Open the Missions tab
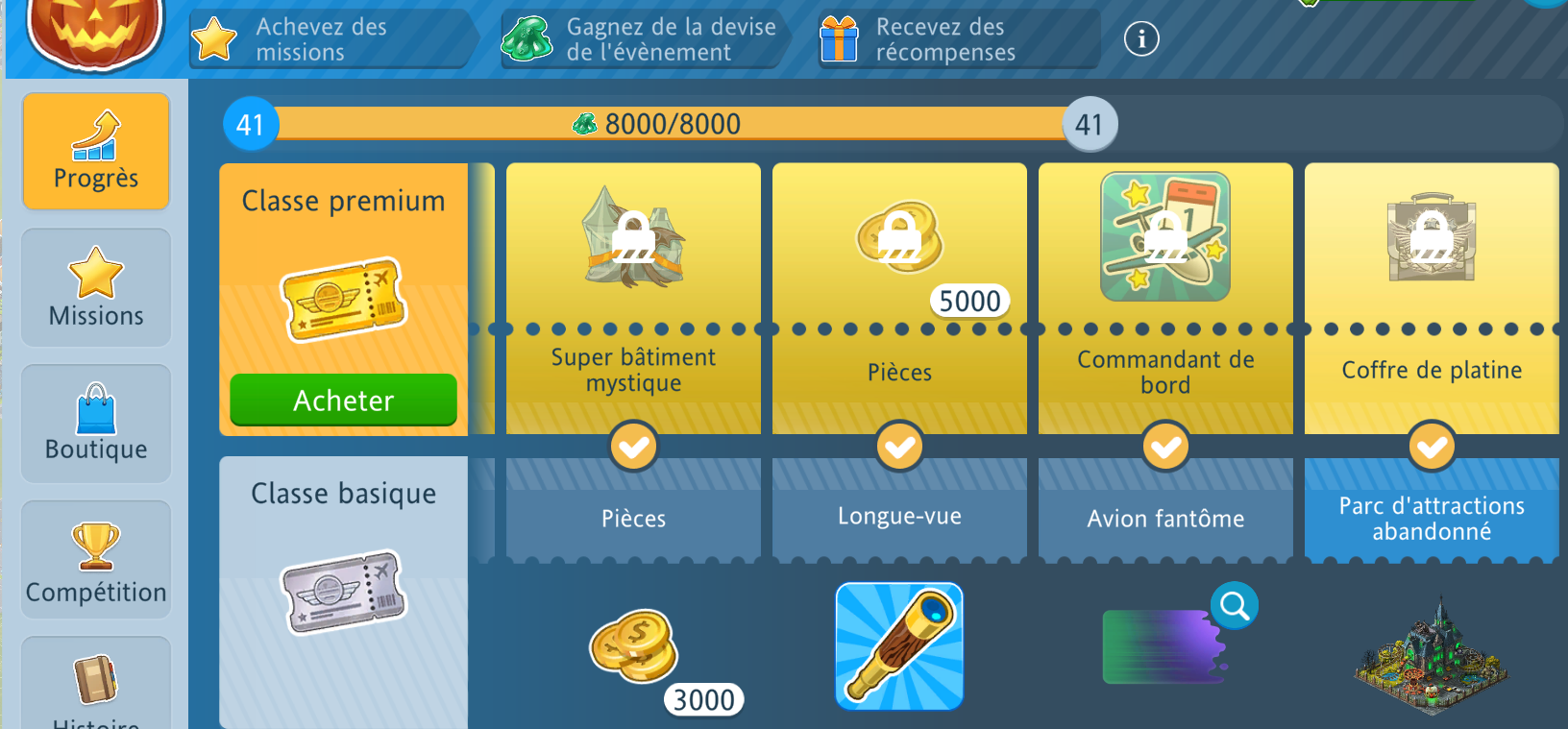 click(96, 287)
